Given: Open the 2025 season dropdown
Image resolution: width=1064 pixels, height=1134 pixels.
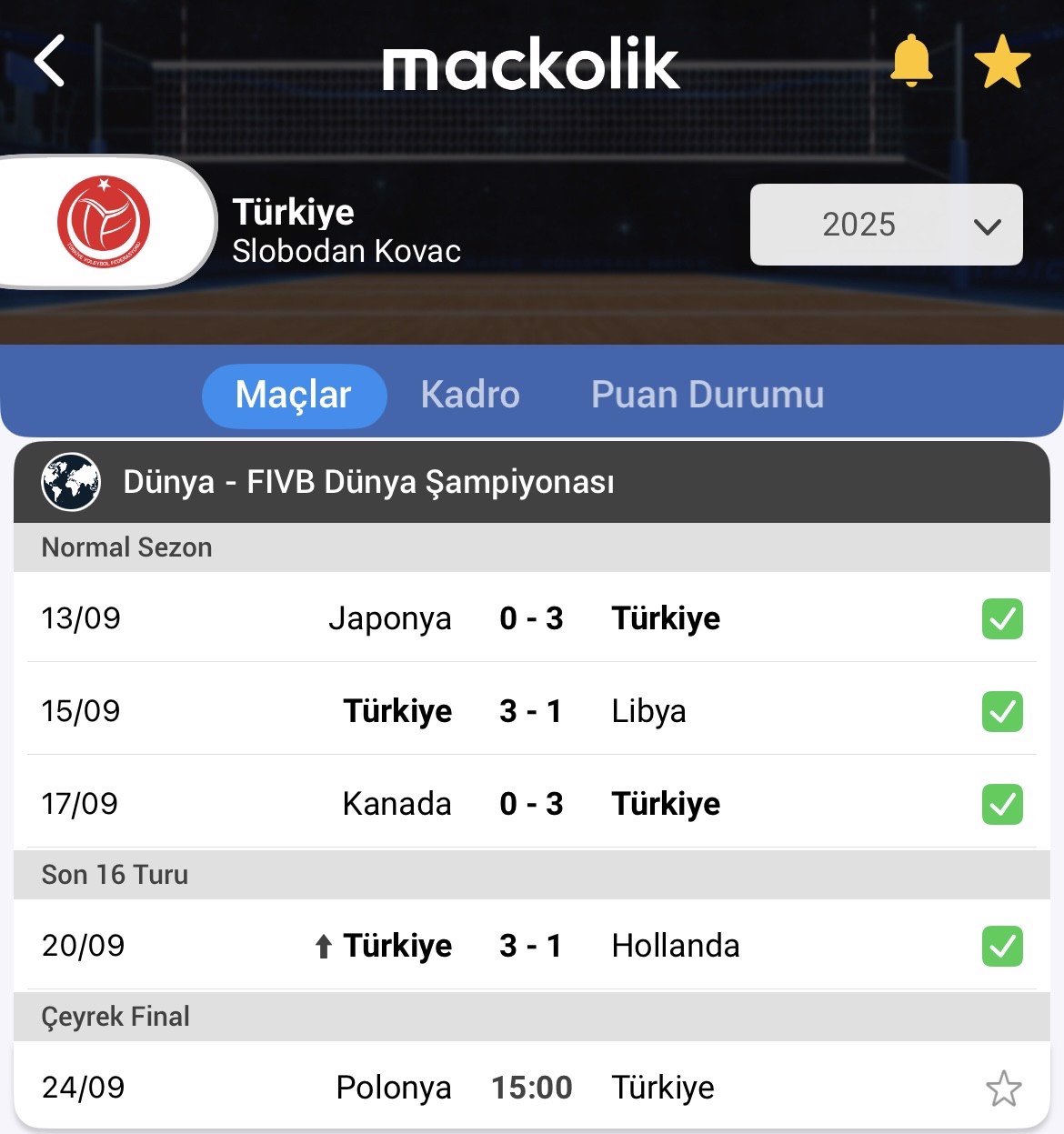Looking at the screenshot, I should pos(886,225).
